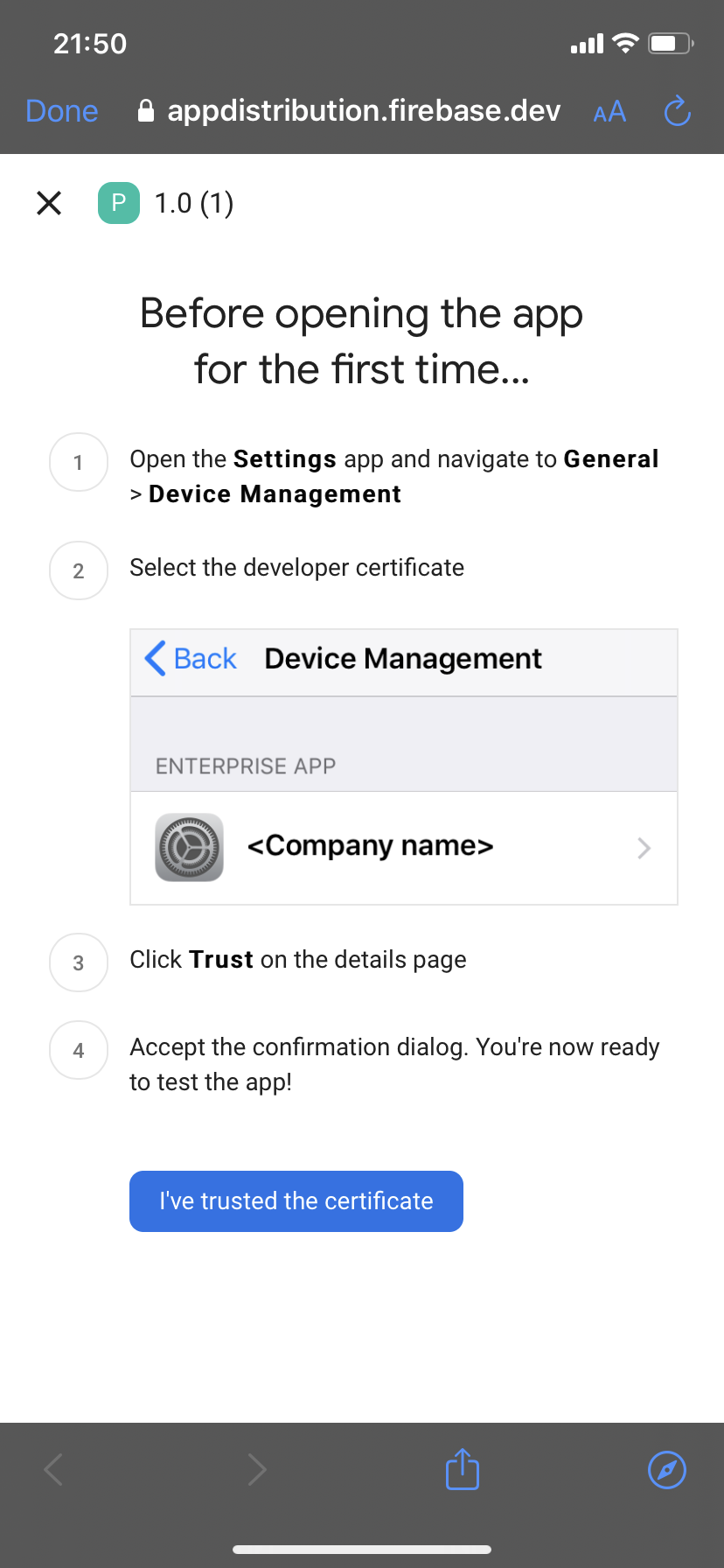Tap the appdistribution.firebase.dev address bar
The width and height of the screenshot is (724, 1568).
[x=350, y=111]
